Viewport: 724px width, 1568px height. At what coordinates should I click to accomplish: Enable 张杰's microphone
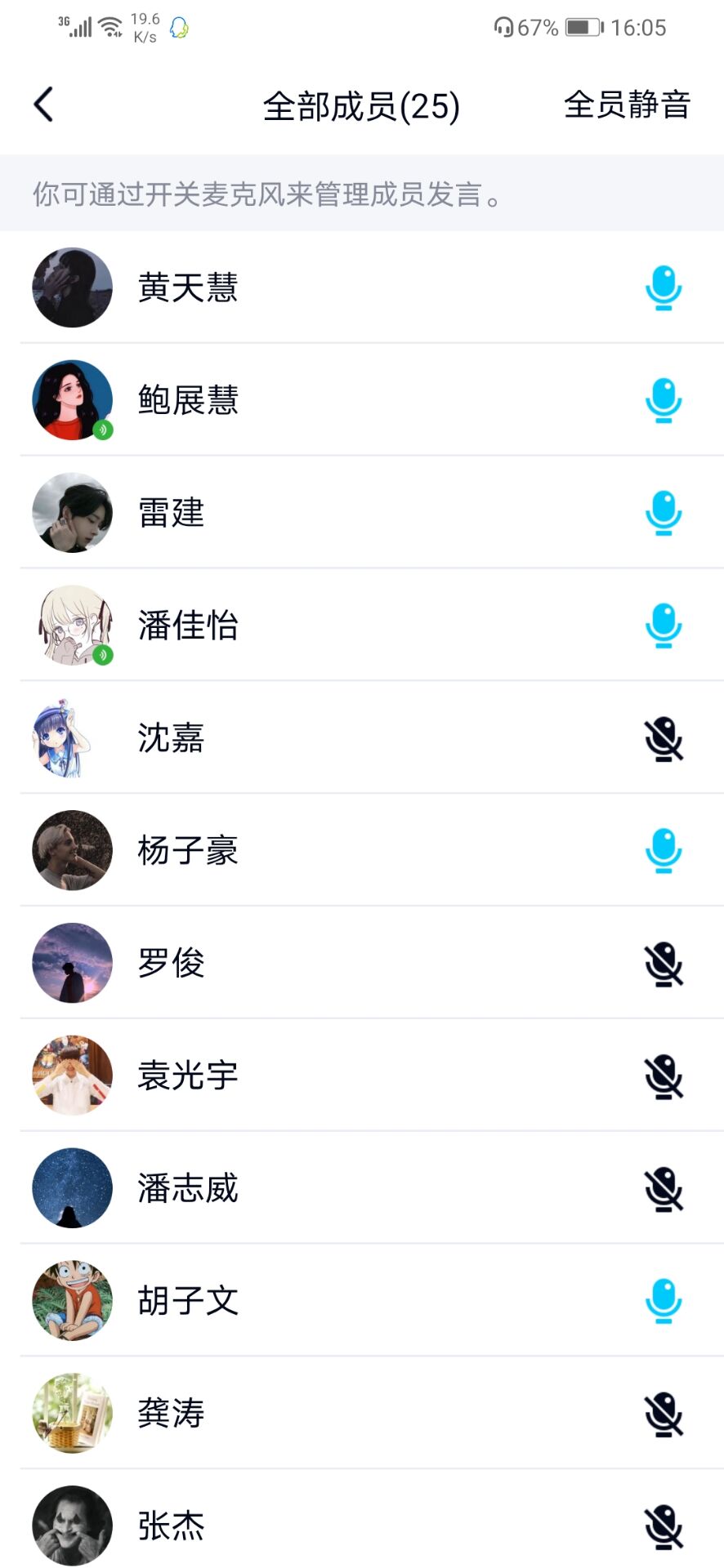point(664,1526)
